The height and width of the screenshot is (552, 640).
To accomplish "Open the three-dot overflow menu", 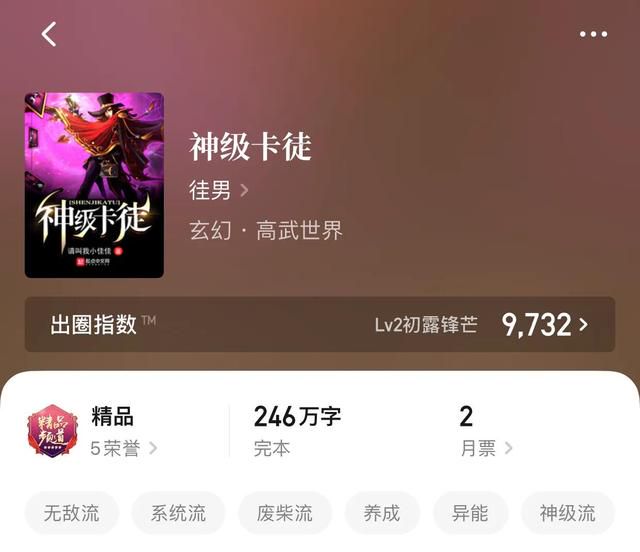I will point(593,34).
